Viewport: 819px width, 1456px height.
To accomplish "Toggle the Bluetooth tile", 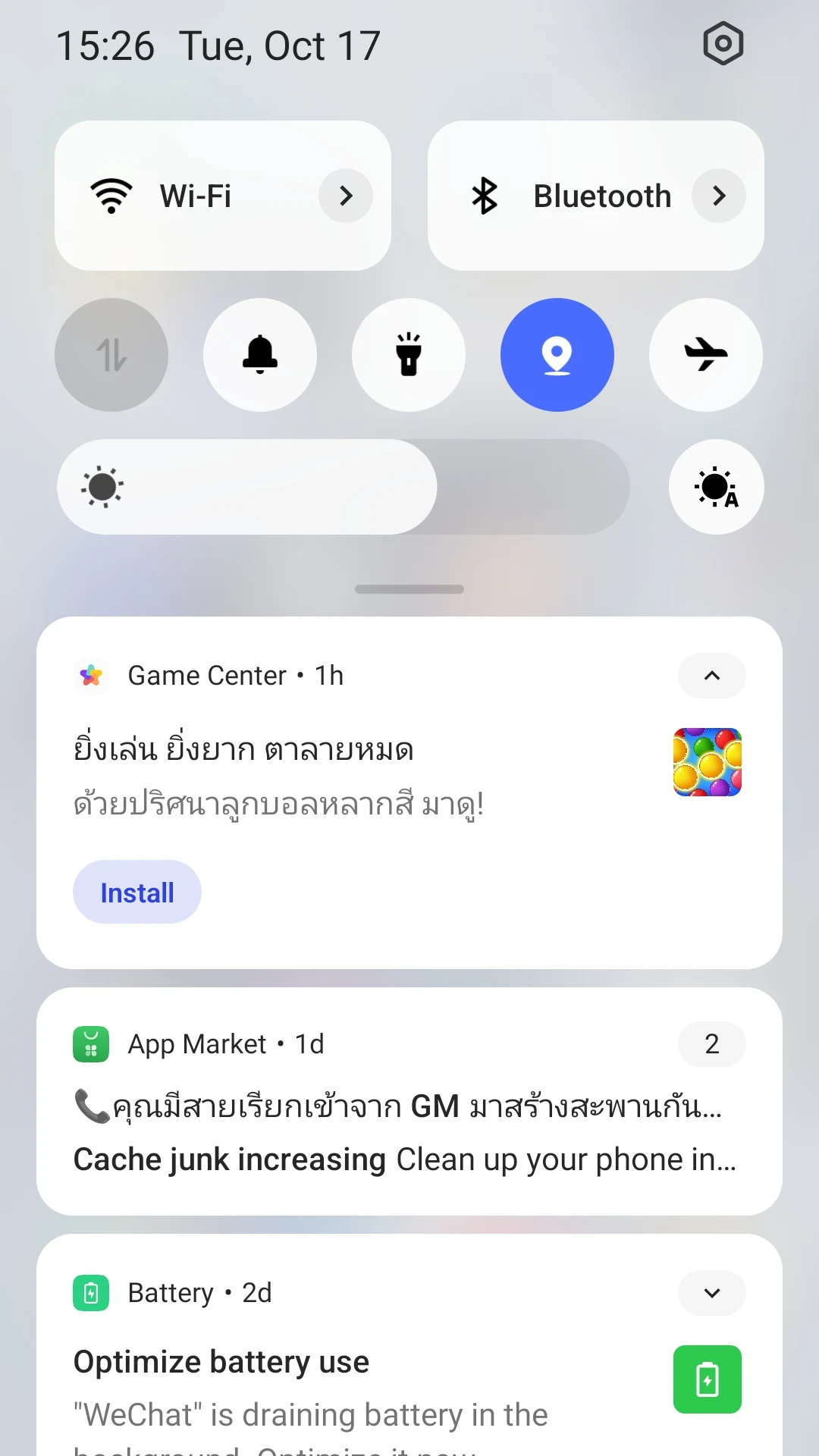I will pos(596,196).
